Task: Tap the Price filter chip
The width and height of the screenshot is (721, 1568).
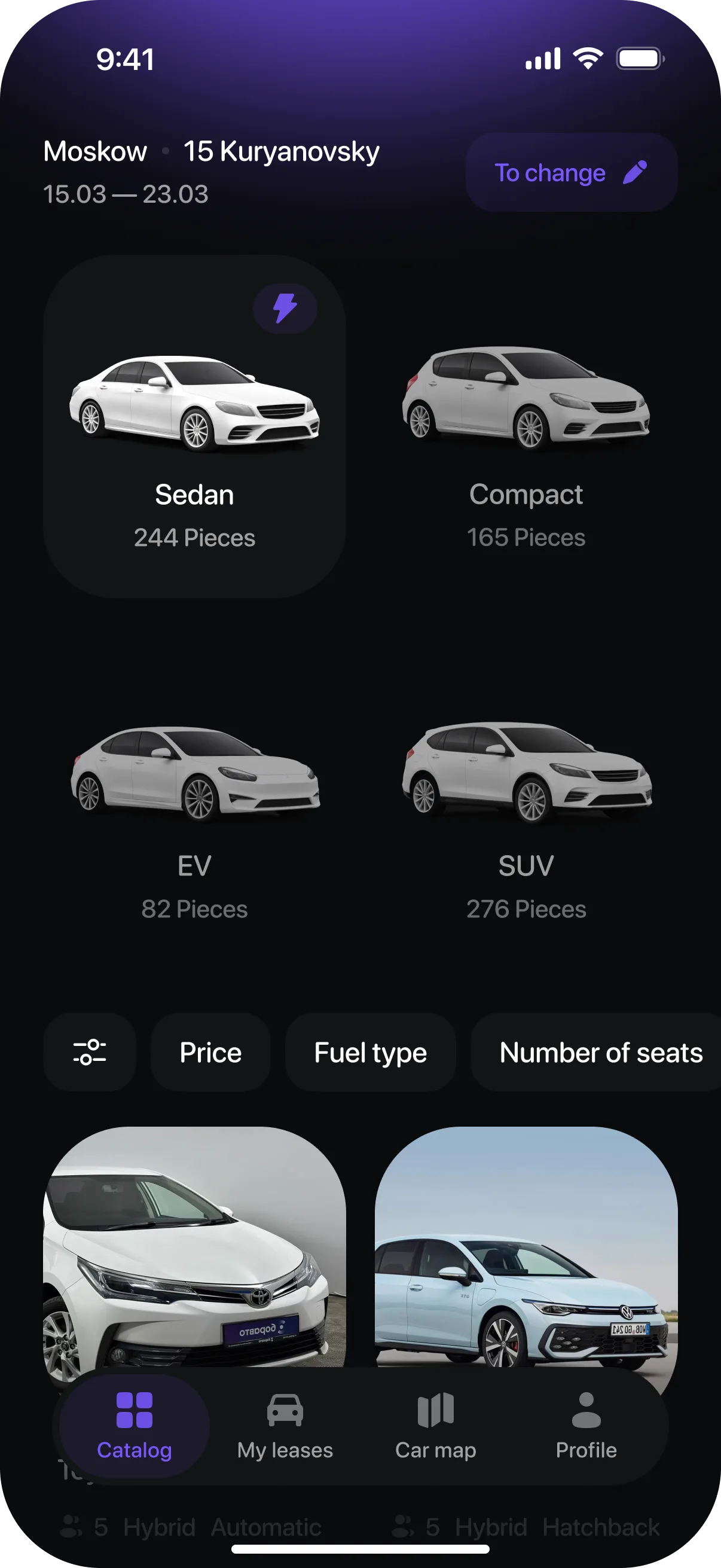Action: (x=210, y=1052)
